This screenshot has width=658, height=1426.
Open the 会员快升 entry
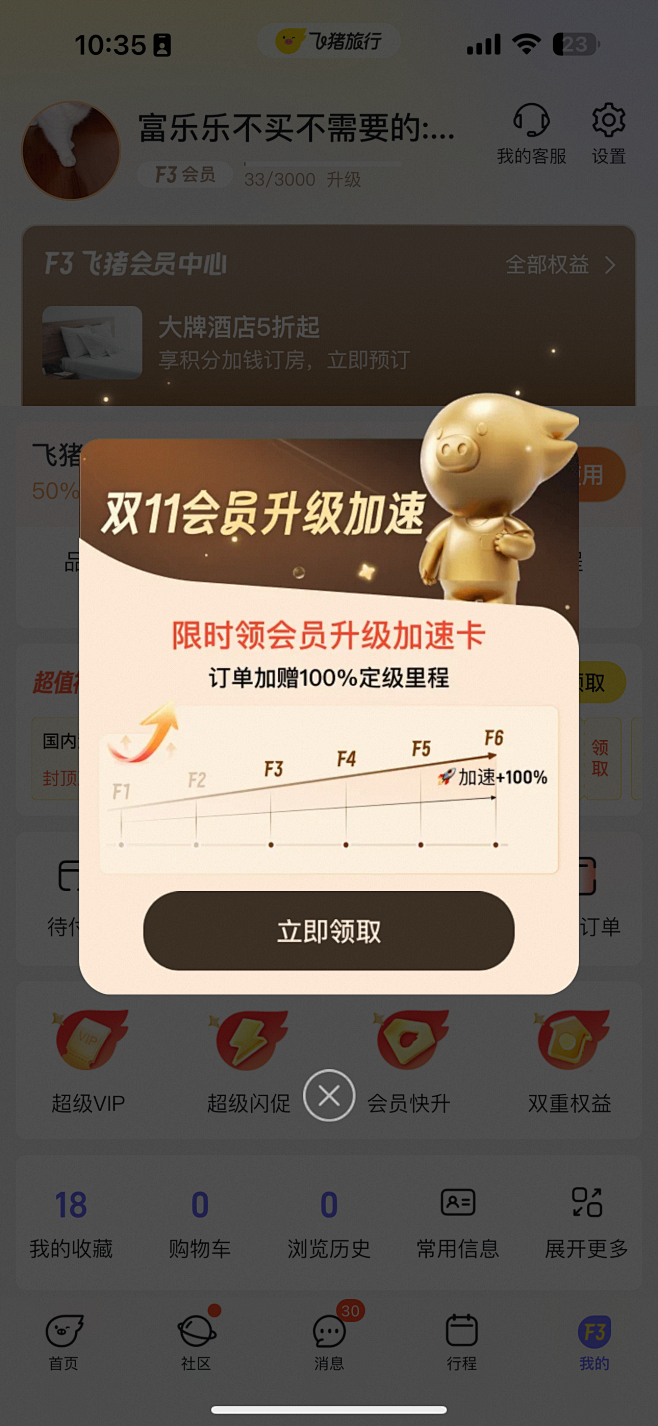409,1062
